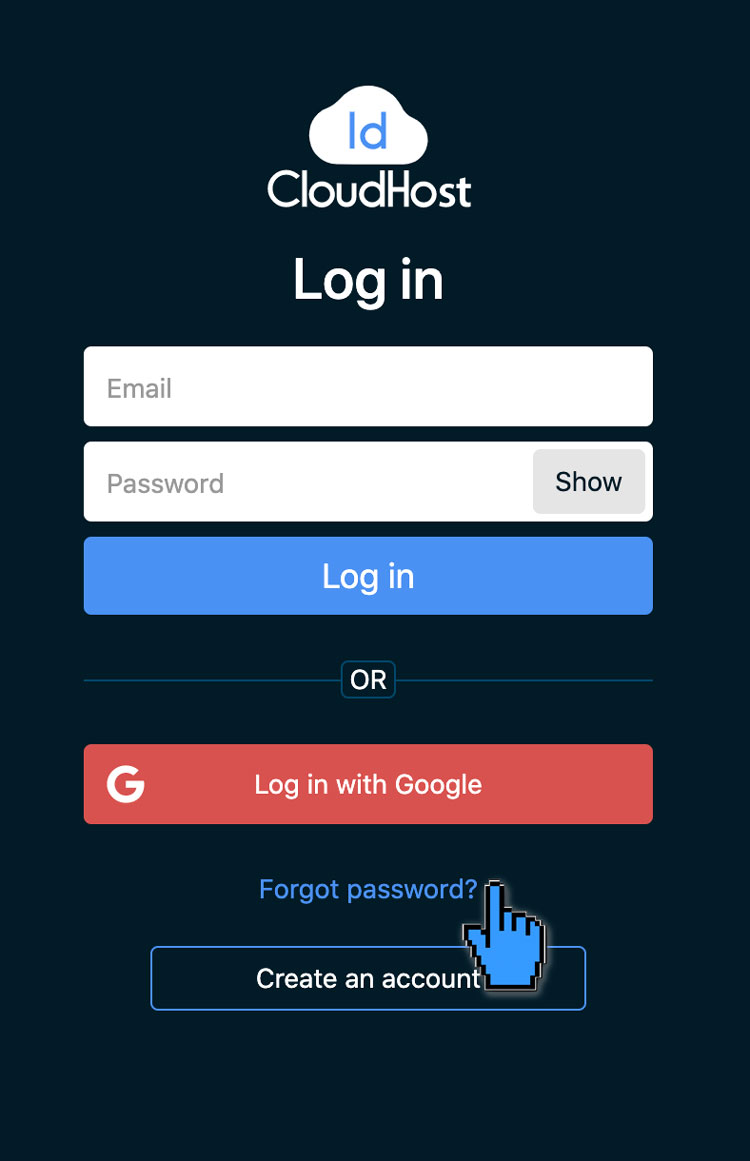Click inside the Password placeholder text
Viewport: 750px width, 1161px height.
[x=164, y=483]
